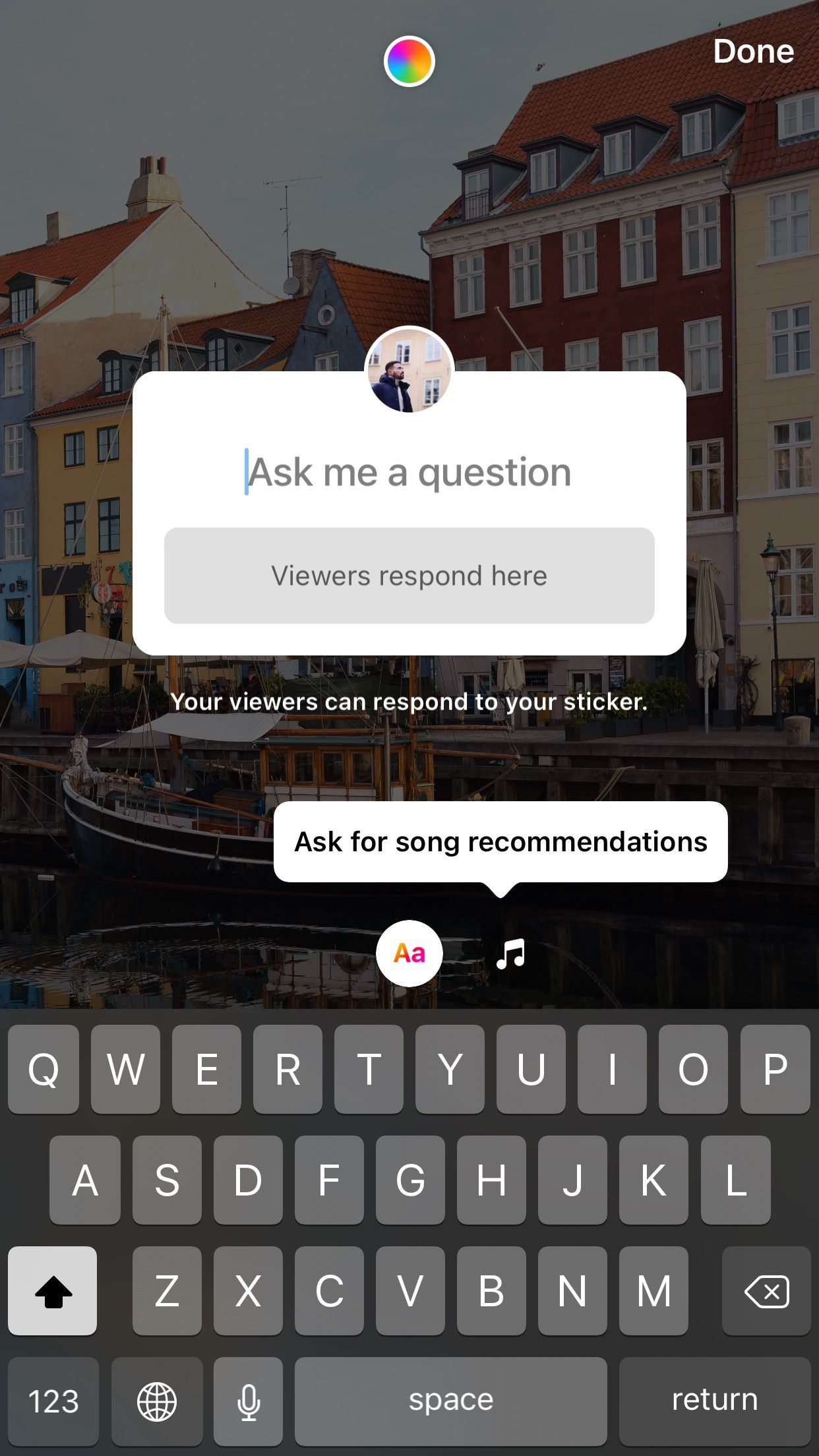Image resolution: width=819 pixels, height=1456 pixels.
Task: Tap Done to finish the sticker
Action: point(753,52)
